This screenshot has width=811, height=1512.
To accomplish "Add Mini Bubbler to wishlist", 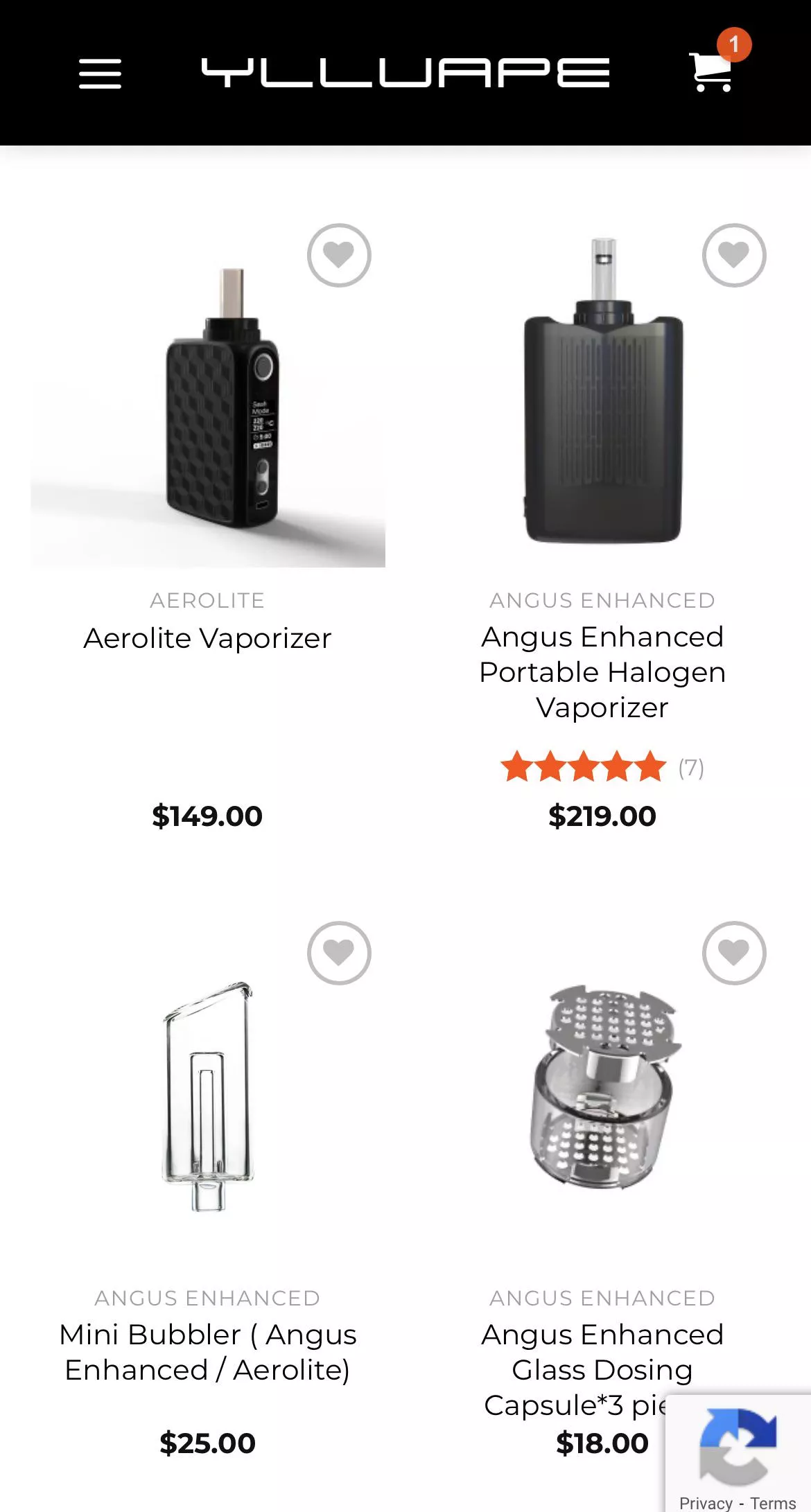I will point(339,953).
